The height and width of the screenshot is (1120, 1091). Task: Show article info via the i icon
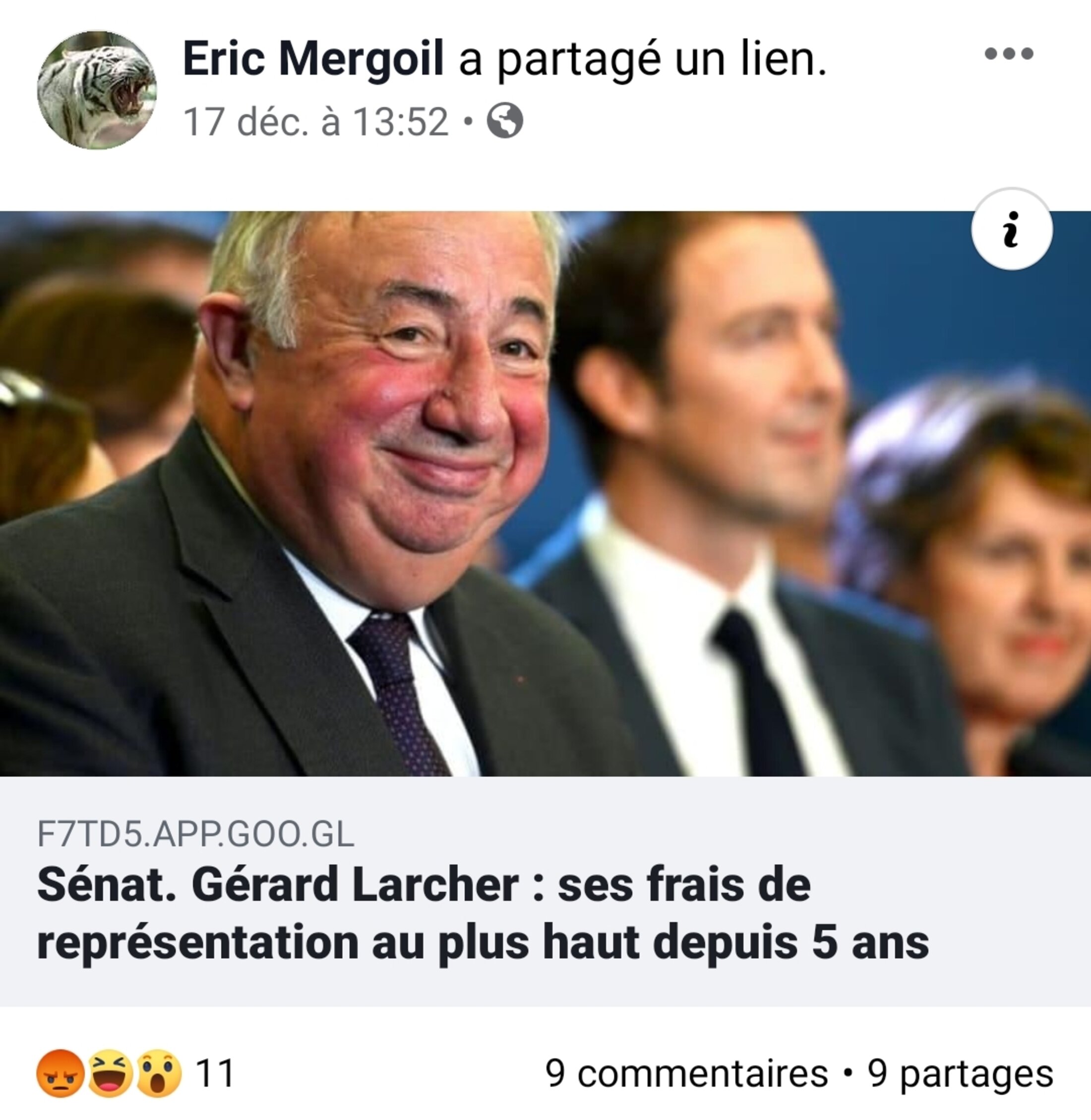point(1011,229)
